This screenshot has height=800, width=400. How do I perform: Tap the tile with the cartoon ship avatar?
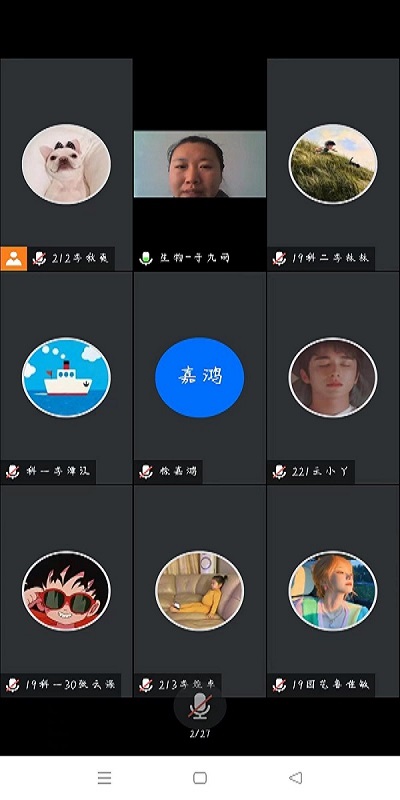pos(66,378)
